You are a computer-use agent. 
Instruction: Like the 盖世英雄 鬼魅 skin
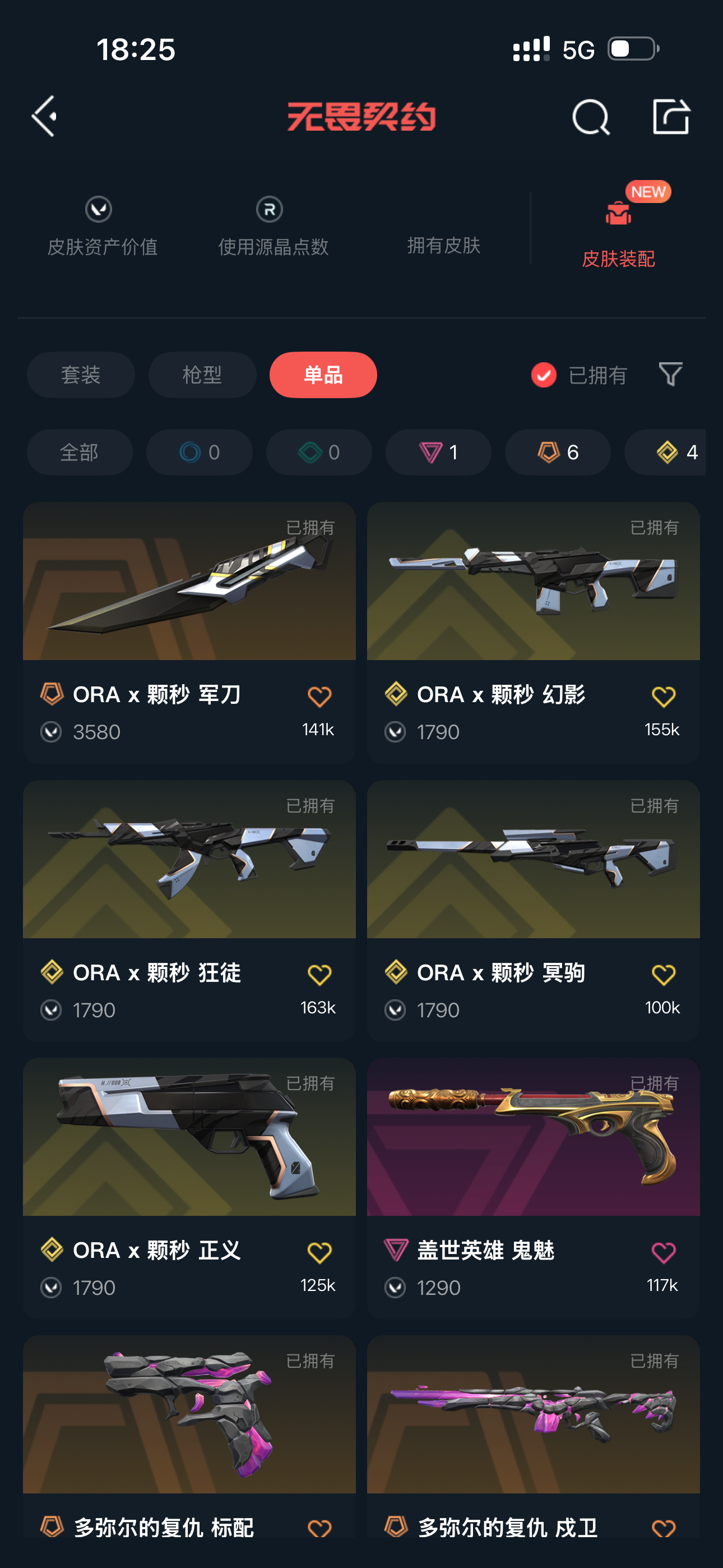pos(662,1252)
